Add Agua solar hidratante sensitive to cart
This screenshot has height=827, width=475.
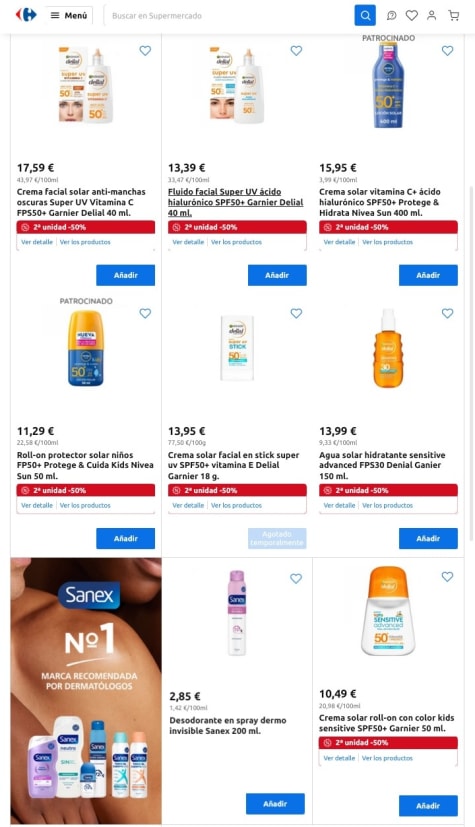click(428, 538)
